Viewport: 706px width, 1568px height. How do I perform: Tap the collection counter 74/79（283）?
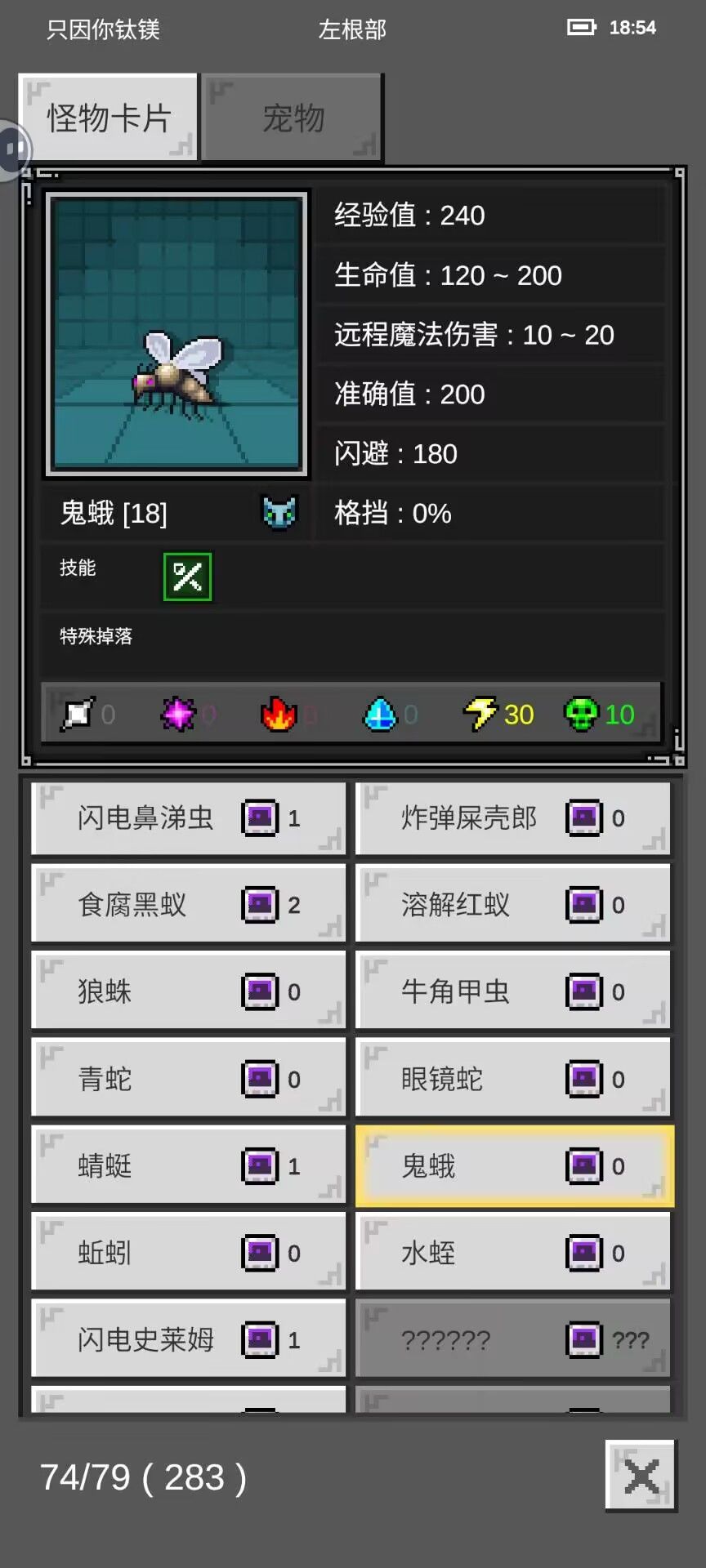coord(141,1477)
